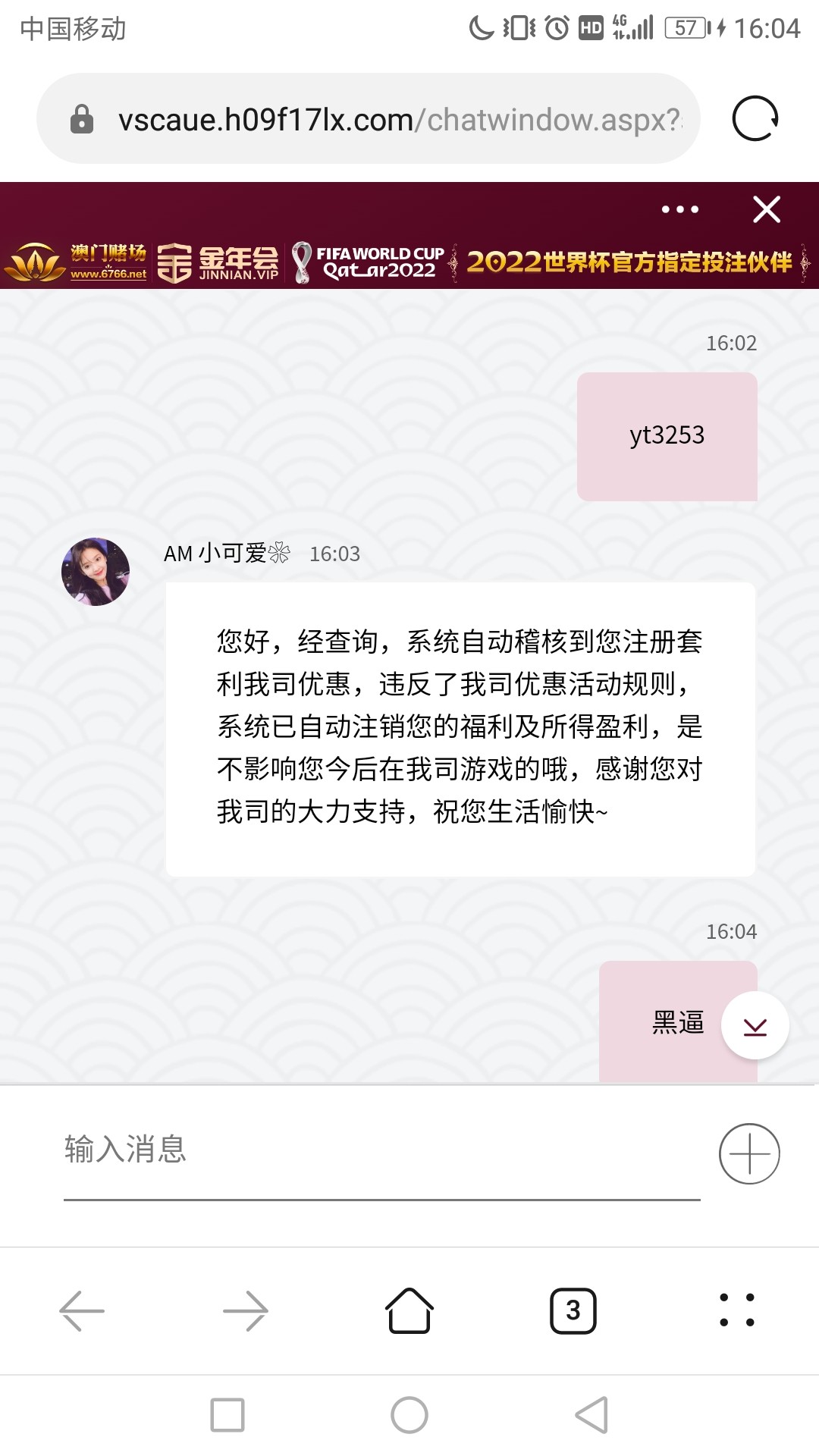
Task: Close the chat window with the X
Action: pyautogui.click(x=767, y=209)
